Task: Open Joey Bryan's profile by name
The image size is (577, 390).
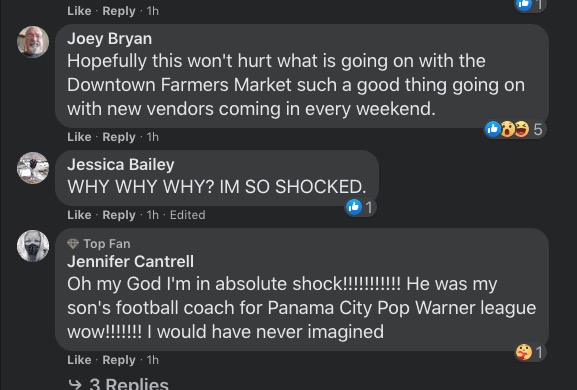Action: click(x=109, y=39)
